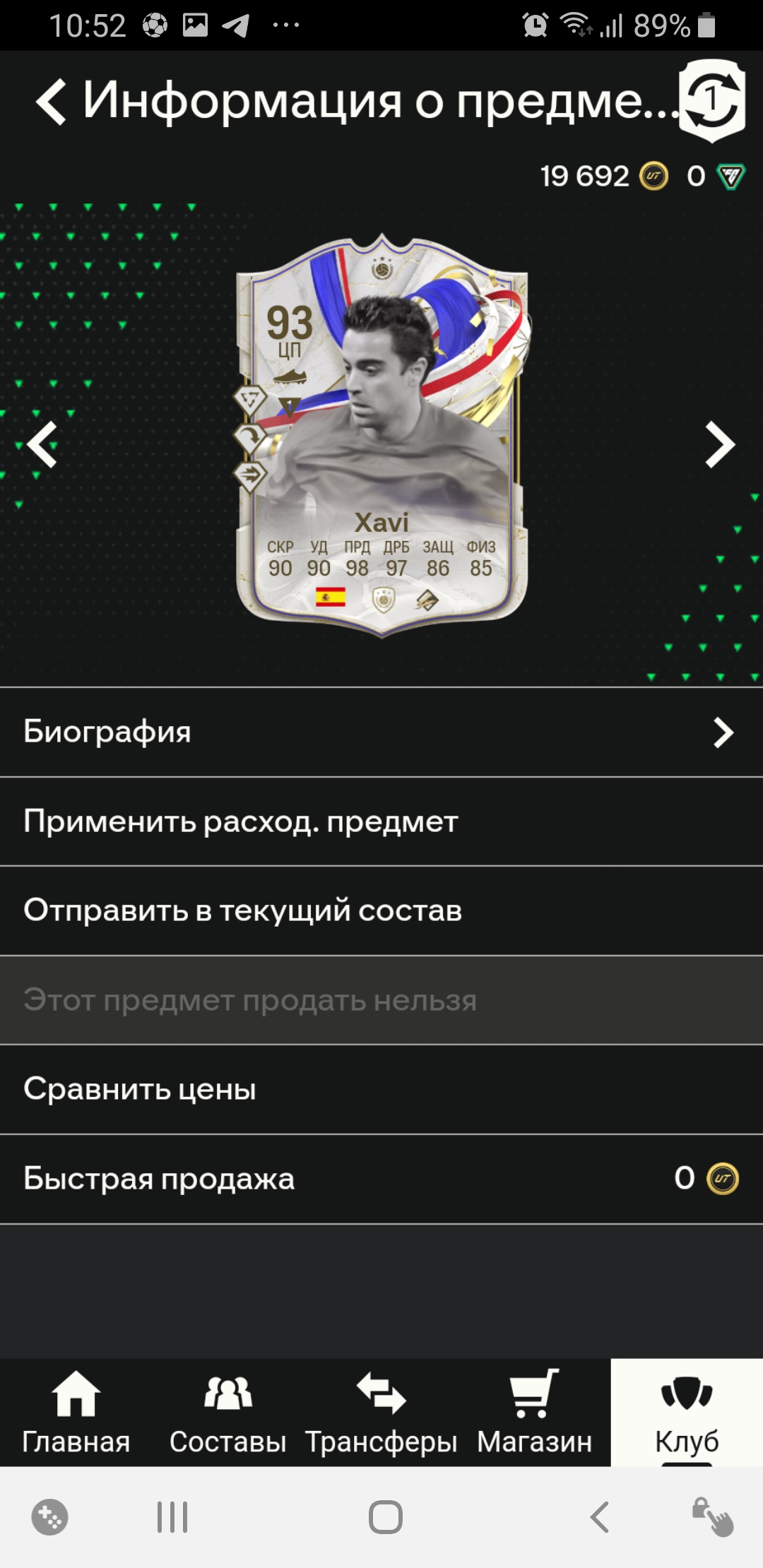Open Биография row
This screenshot has height=1568, width=763.
click(381, 732)
